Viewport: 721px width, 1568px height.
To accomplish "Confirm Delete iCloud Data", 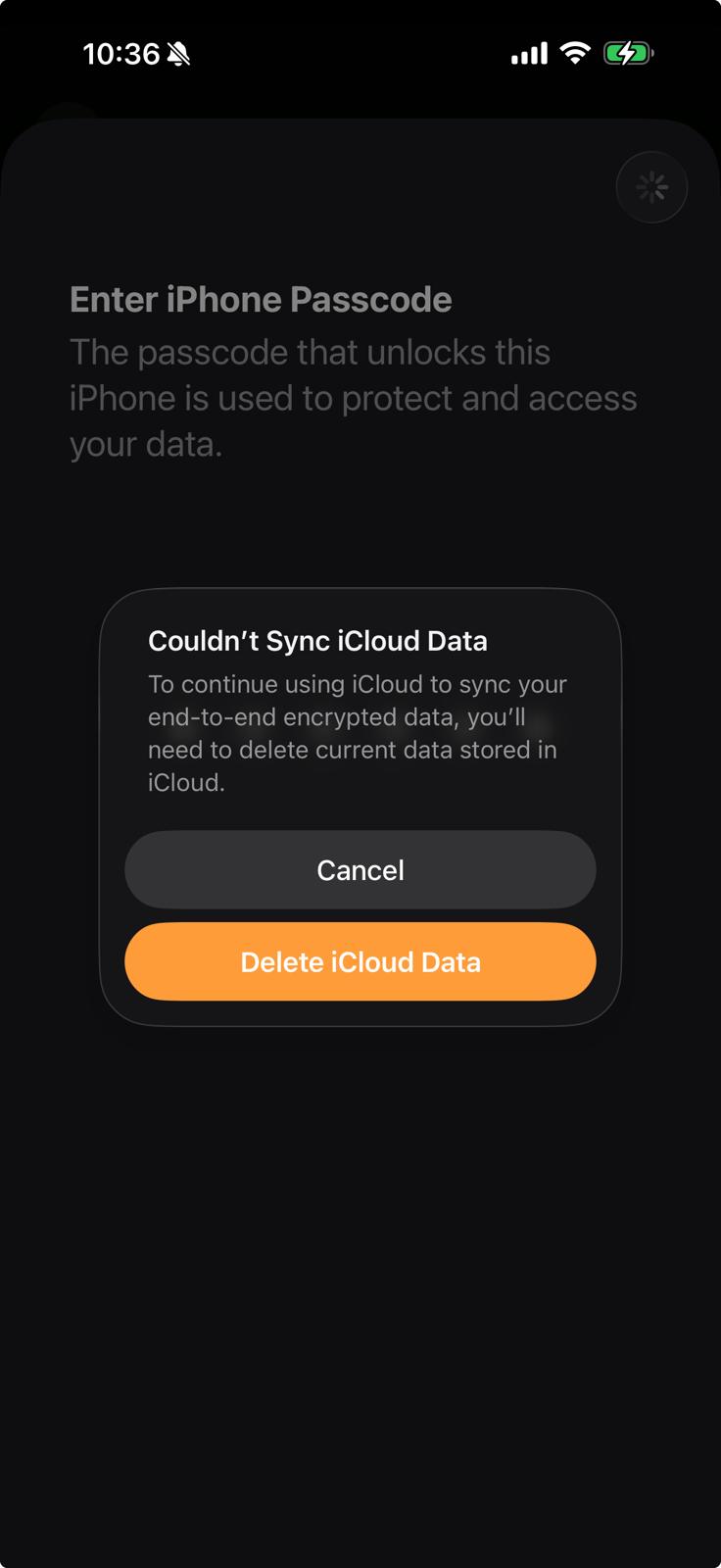I will pos(360,961).
